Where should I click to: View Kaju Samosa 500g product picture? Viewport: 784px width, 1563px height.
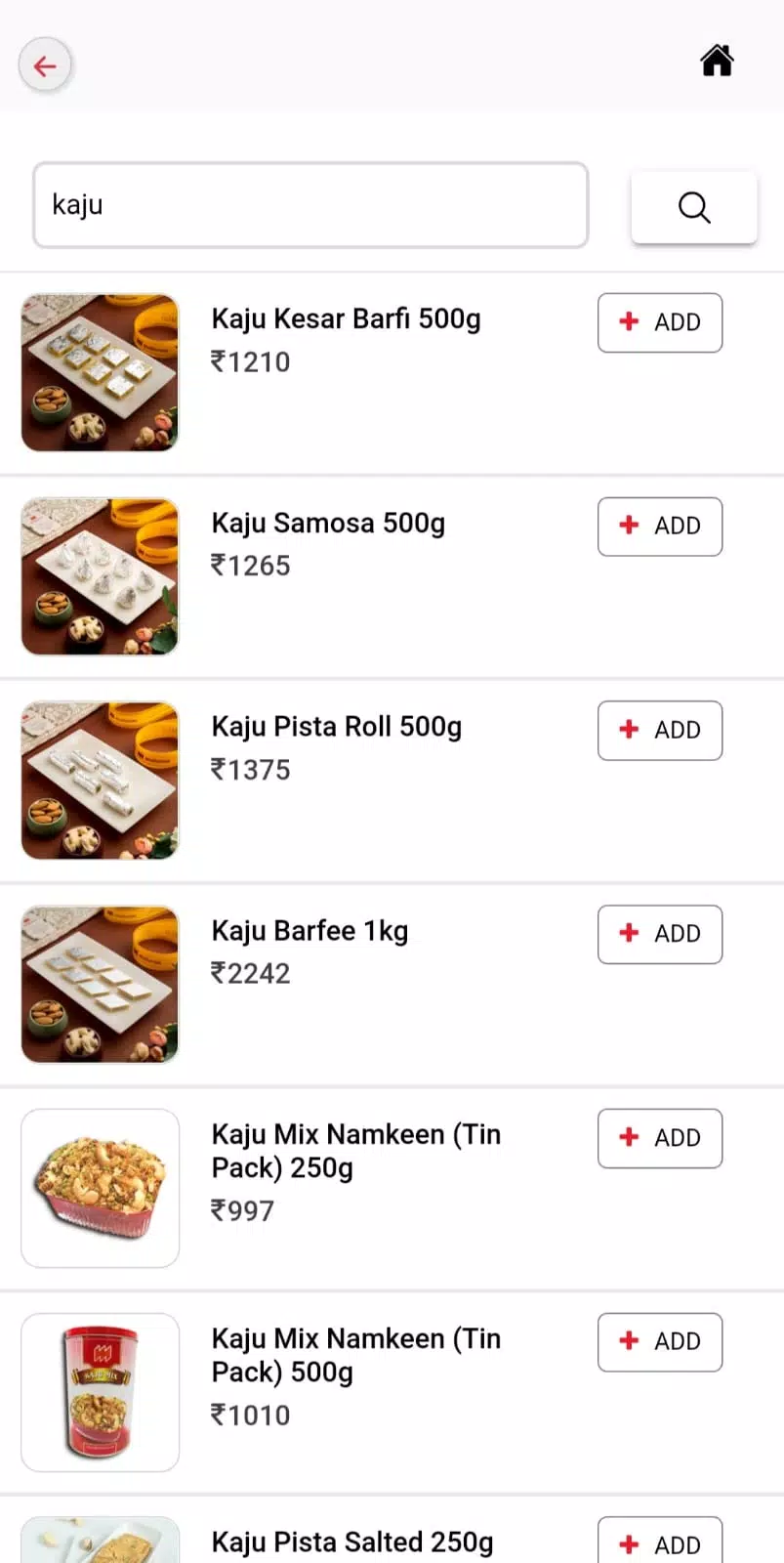(101, 576)
